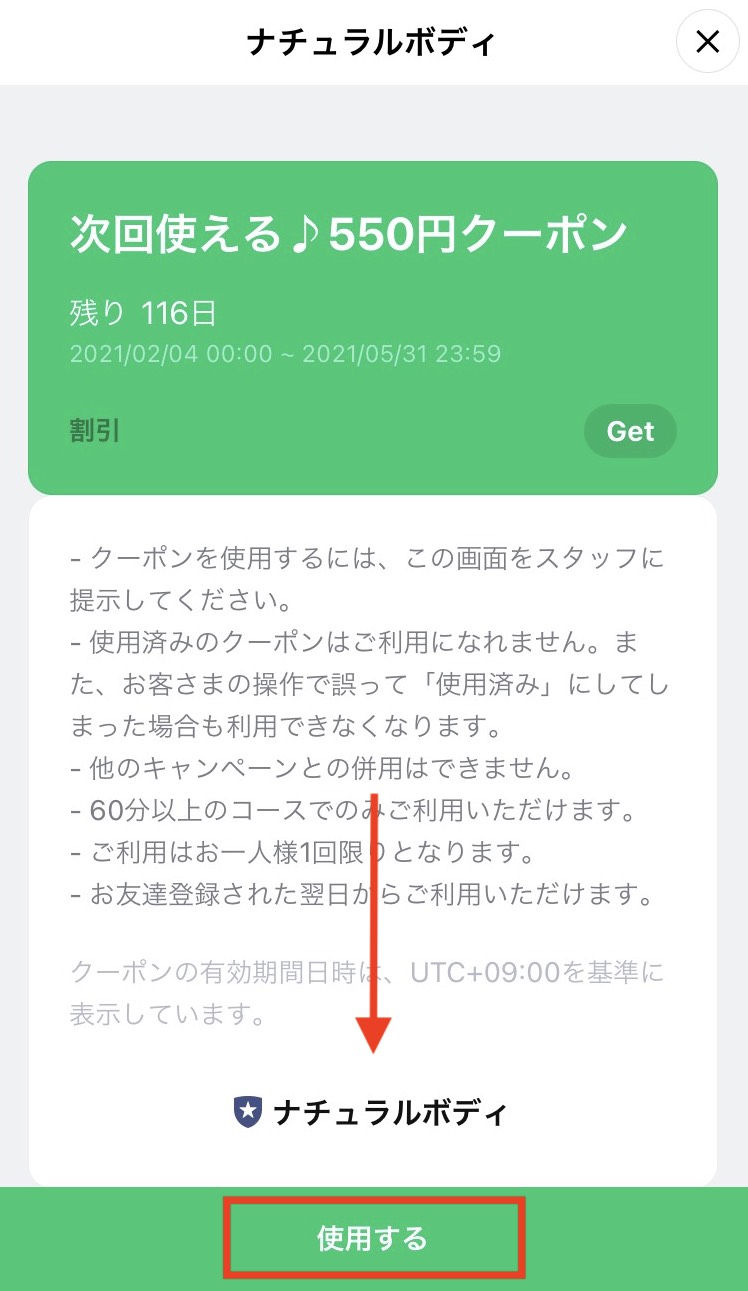The image size is (748, 1291).
Task: Open the ナチュラルボディ account link
Action: coord(372,1113)
